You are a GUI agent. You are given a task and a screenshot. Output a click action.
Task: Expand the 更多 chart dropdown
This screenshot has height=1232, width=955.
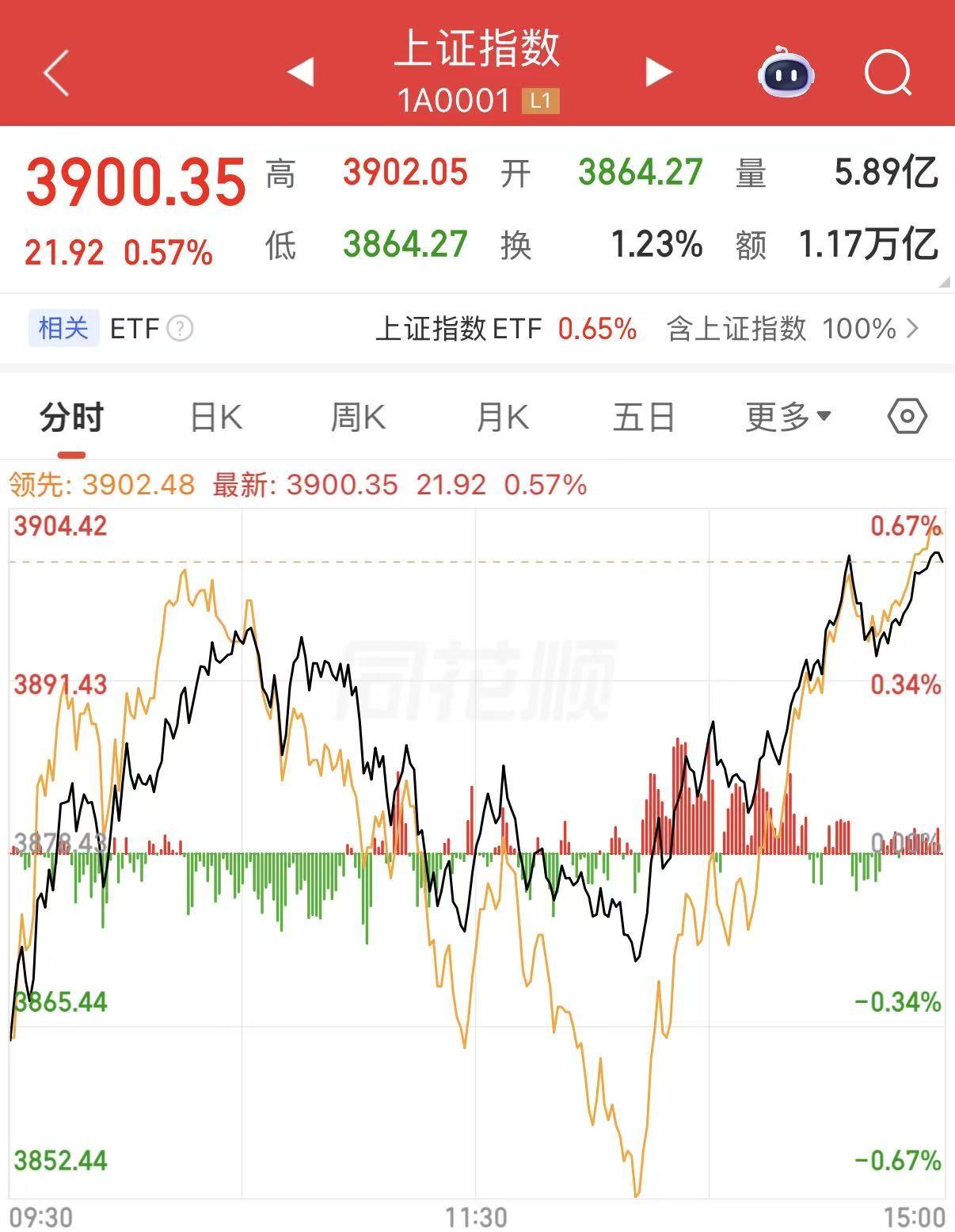point(788,417)
